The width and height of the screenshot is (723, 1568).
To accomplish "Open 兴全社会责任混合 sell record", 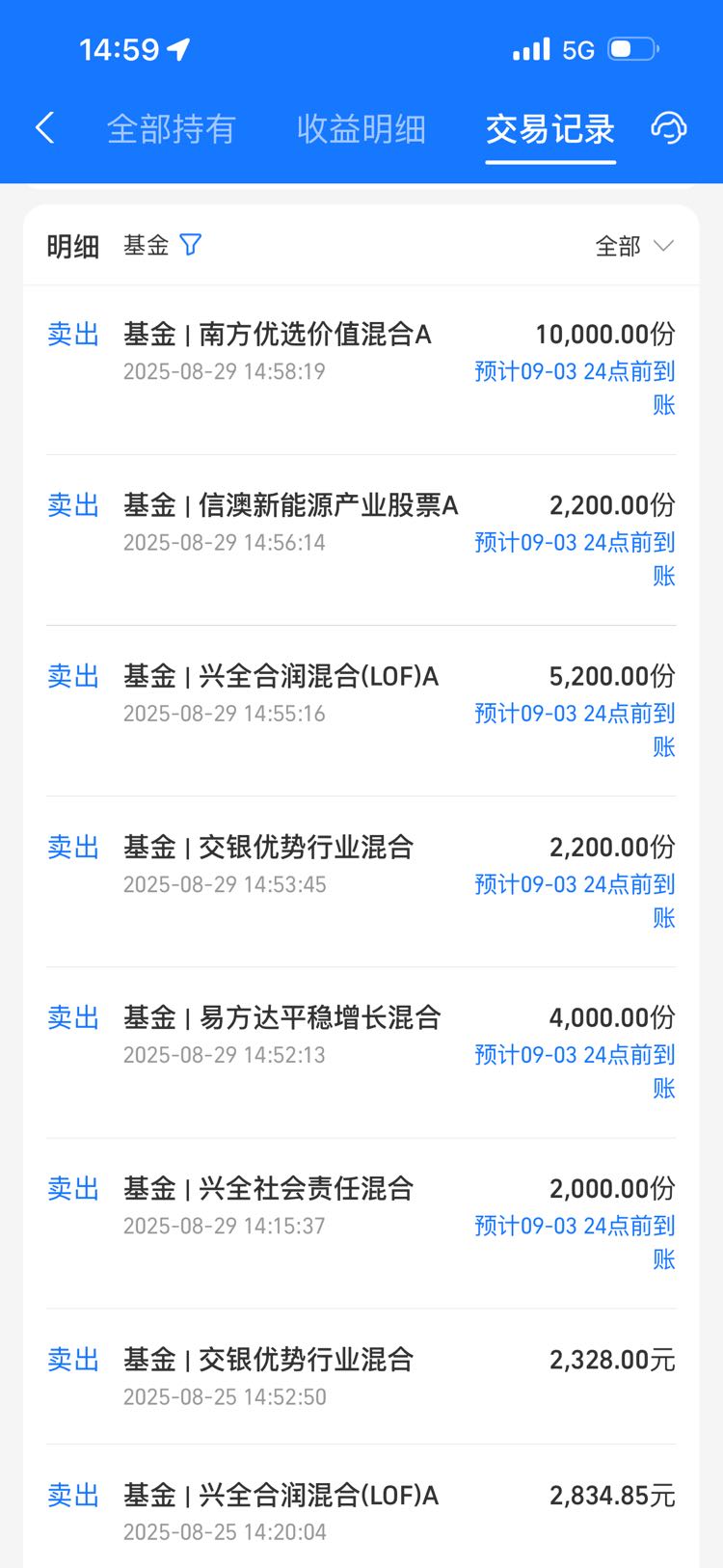I will click(x=361, y=1224).
